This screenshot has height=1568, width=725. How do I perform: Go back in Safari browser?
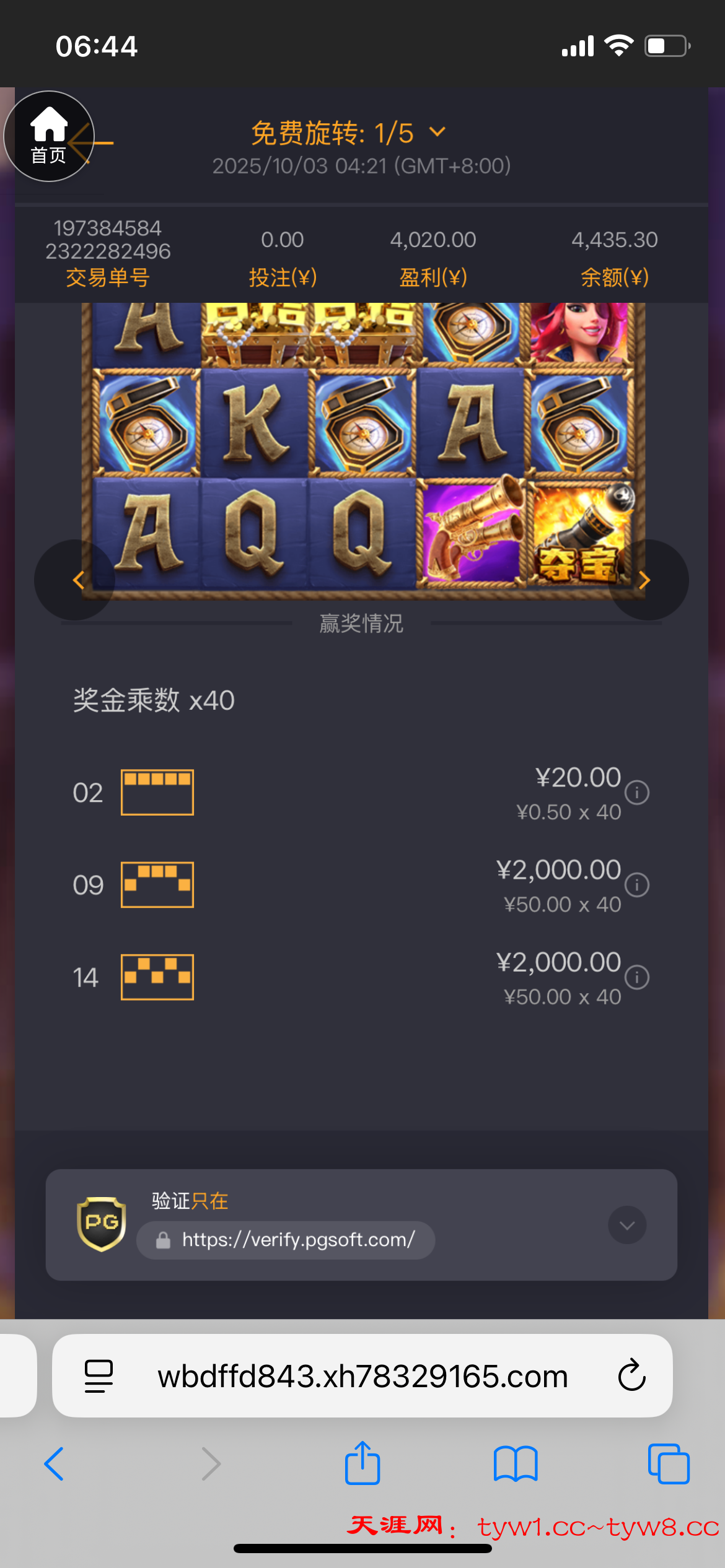point(55,1464)
